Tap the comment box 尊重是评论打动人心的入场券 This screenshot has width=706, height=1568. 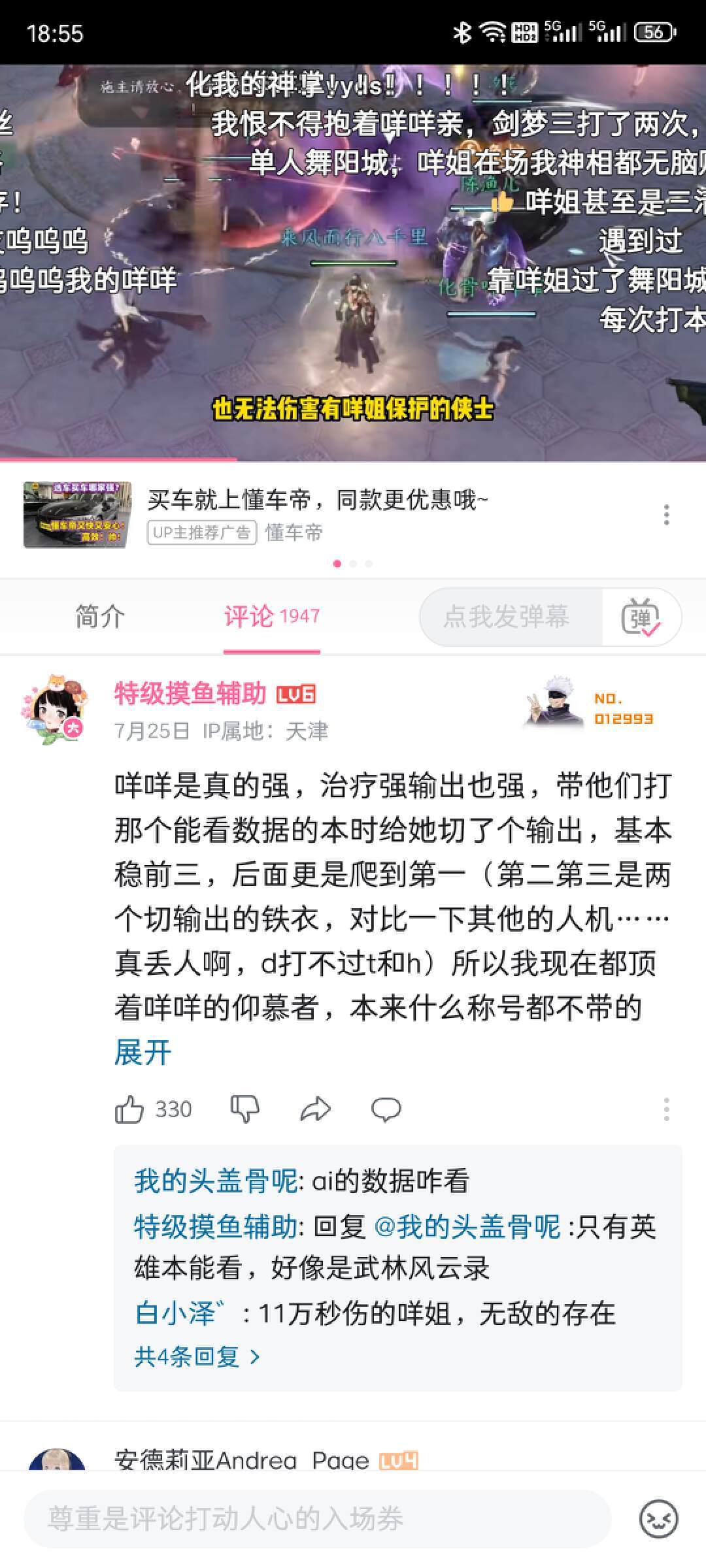tap(317, 1519)
